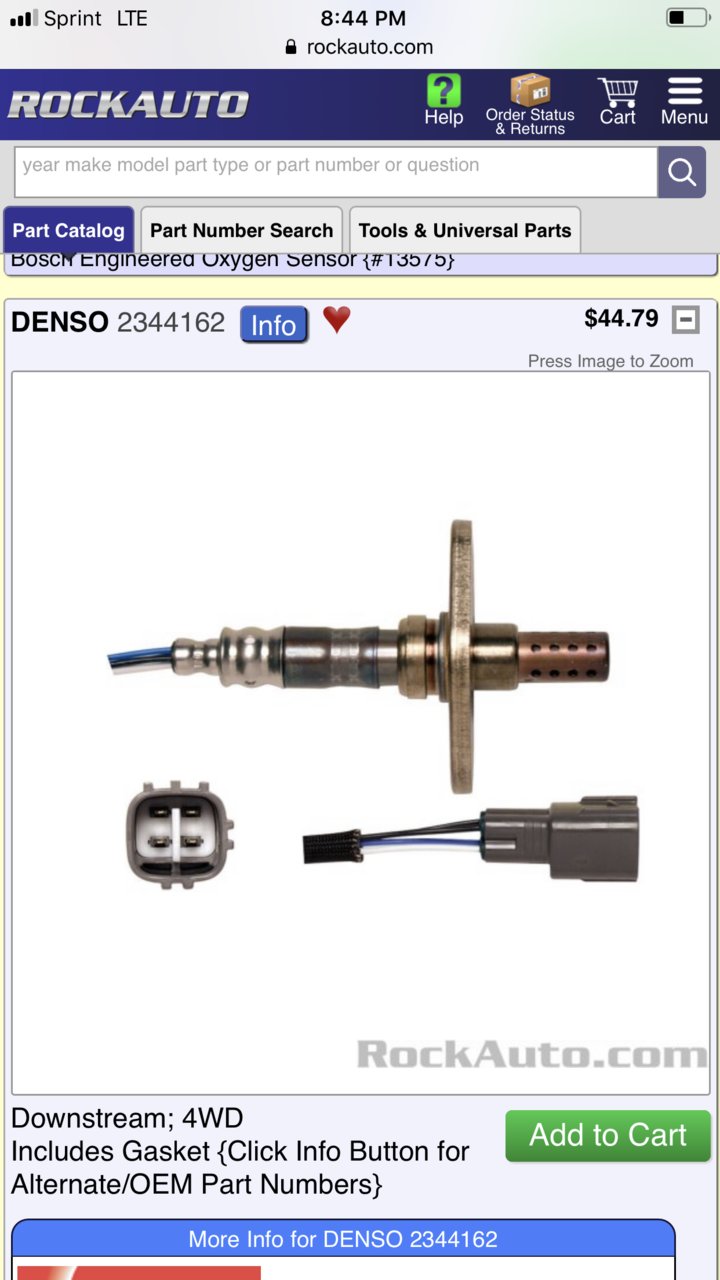The width and height of the screenshot is (720, 1280).
Task: Add DENSO oxygen sensor to cart
Action: pos(607,1136)
